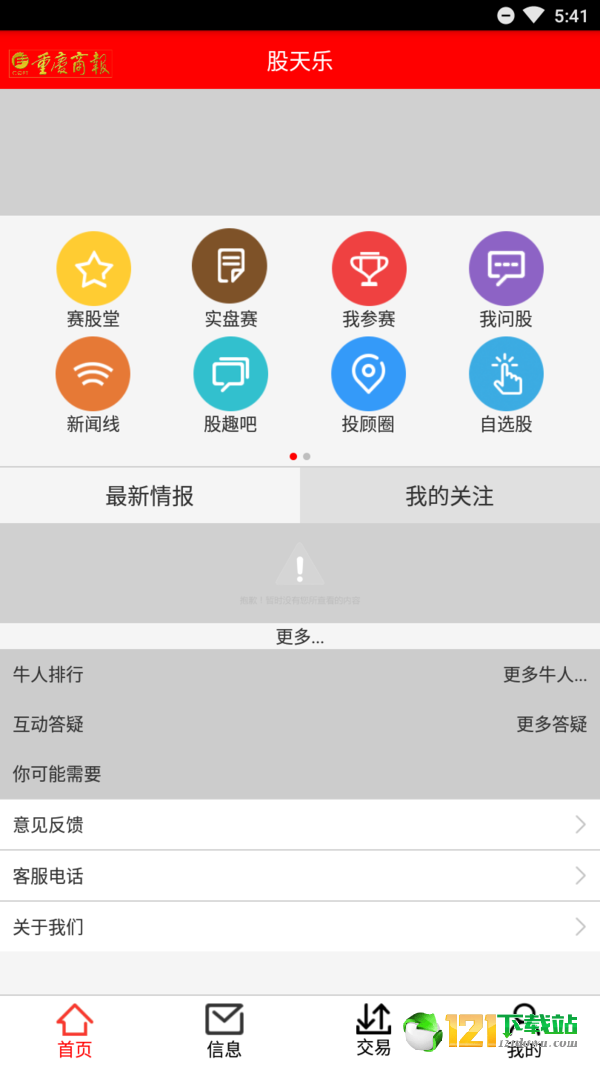View 更多答疑 Q&A list
Image resolution: width=600 pixels, height=1067 pixels.
click(552, 724)
